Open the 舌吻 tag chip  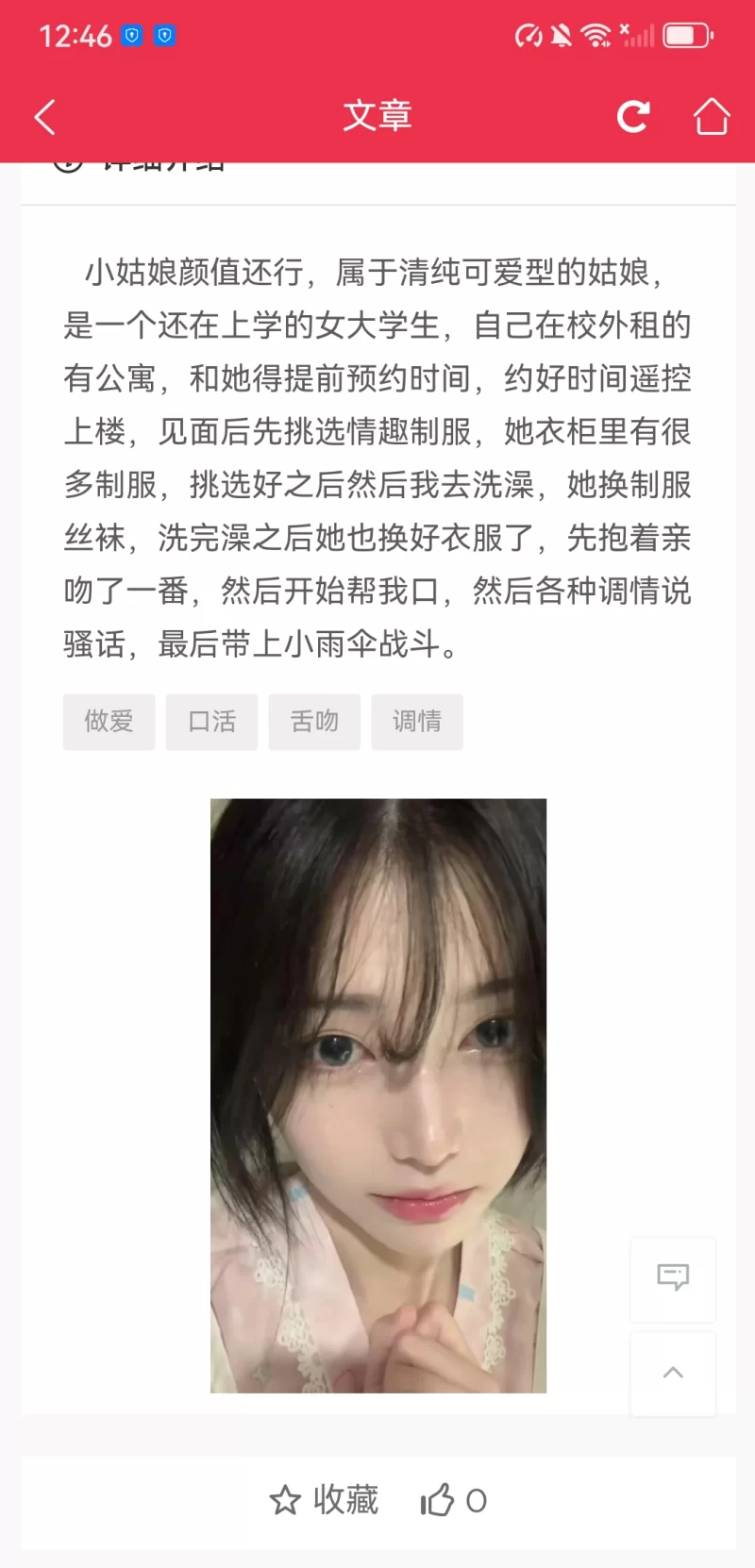point(314,722)
